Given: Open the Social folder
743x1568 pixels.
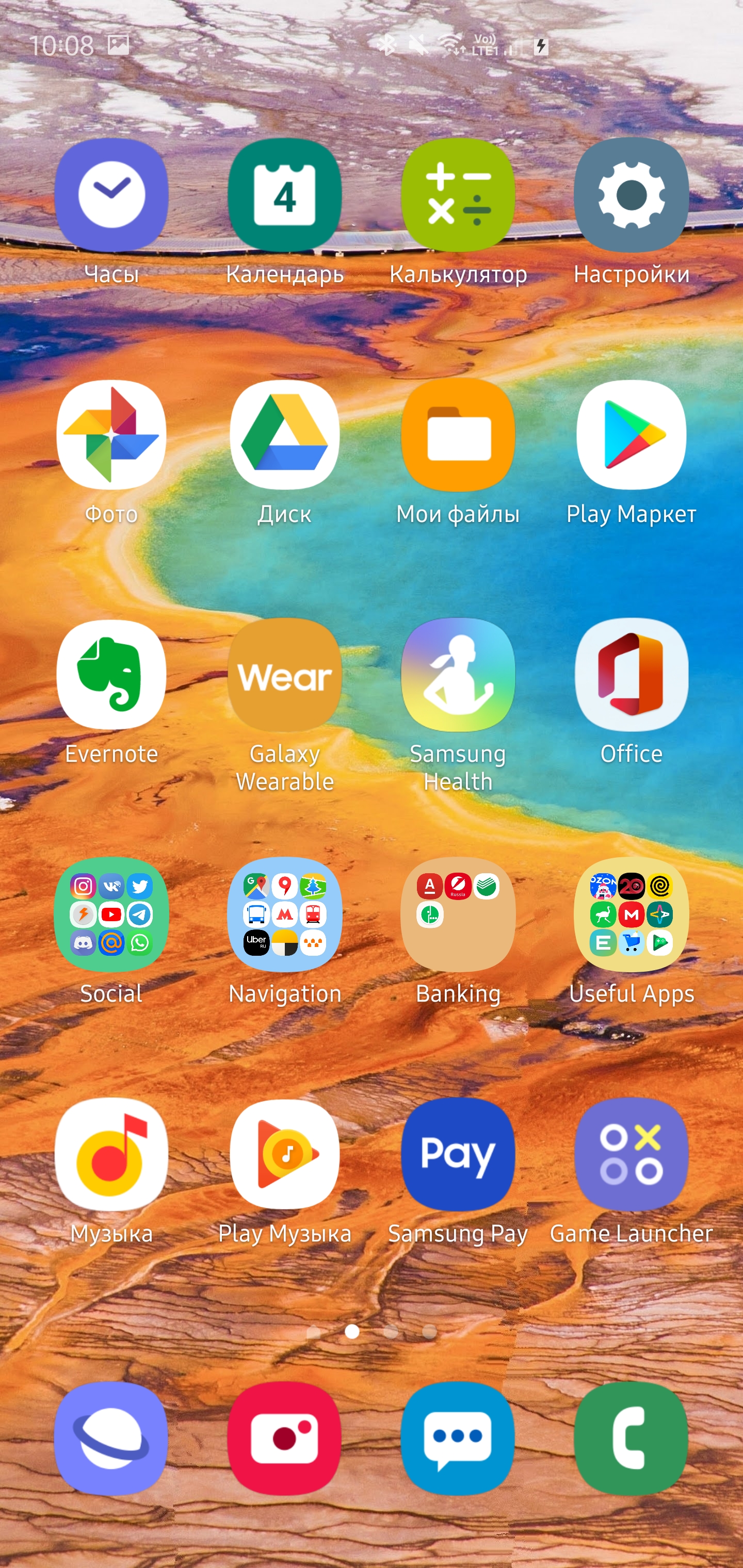Looking at the screenshot, I should click(111, 914).
